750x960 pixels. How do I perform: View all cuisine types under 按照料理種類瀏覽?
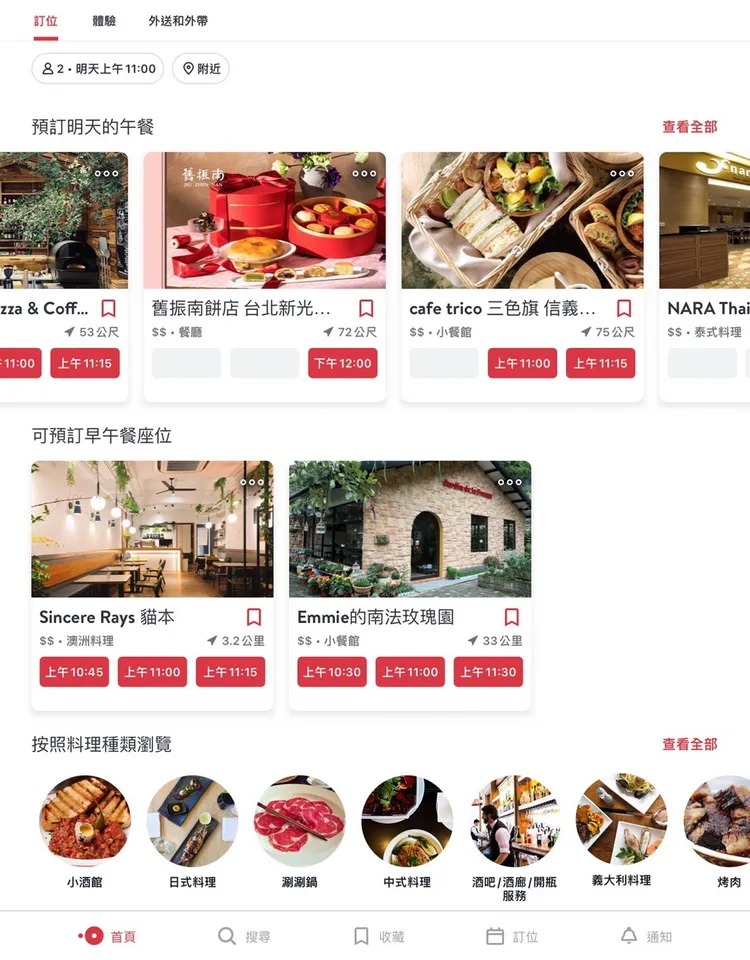(x=689, y=744)
